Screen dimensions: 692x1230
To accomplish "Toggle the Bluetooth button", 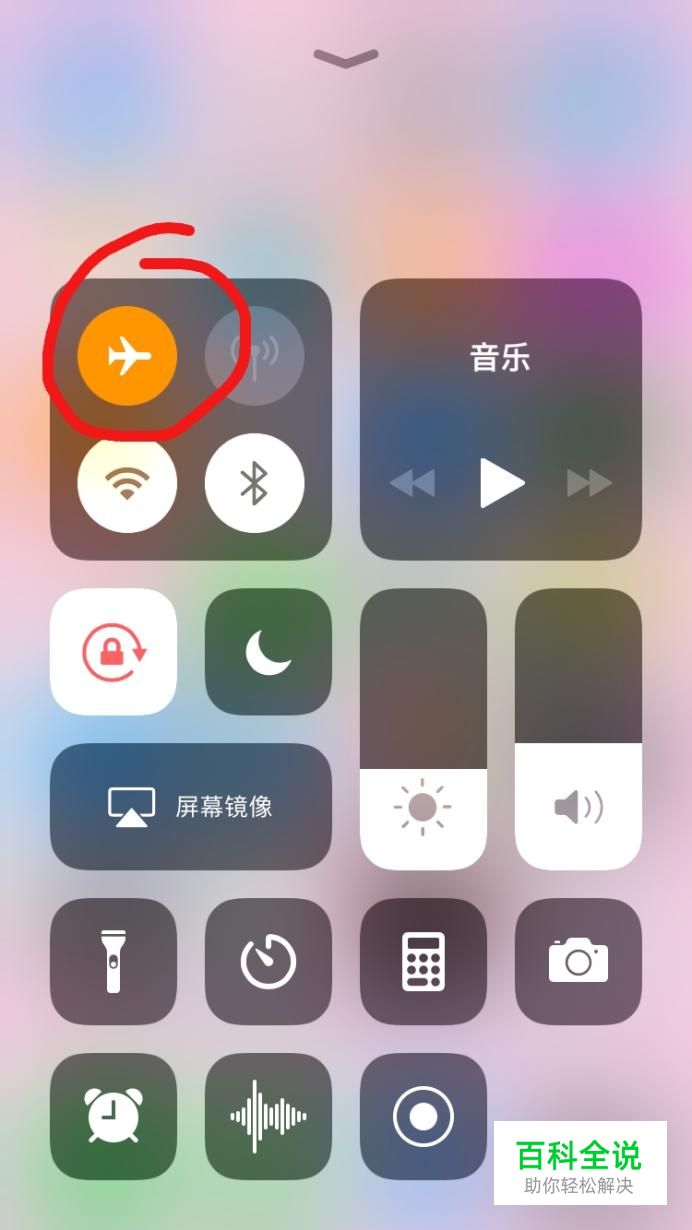I will tap(254, 484).
